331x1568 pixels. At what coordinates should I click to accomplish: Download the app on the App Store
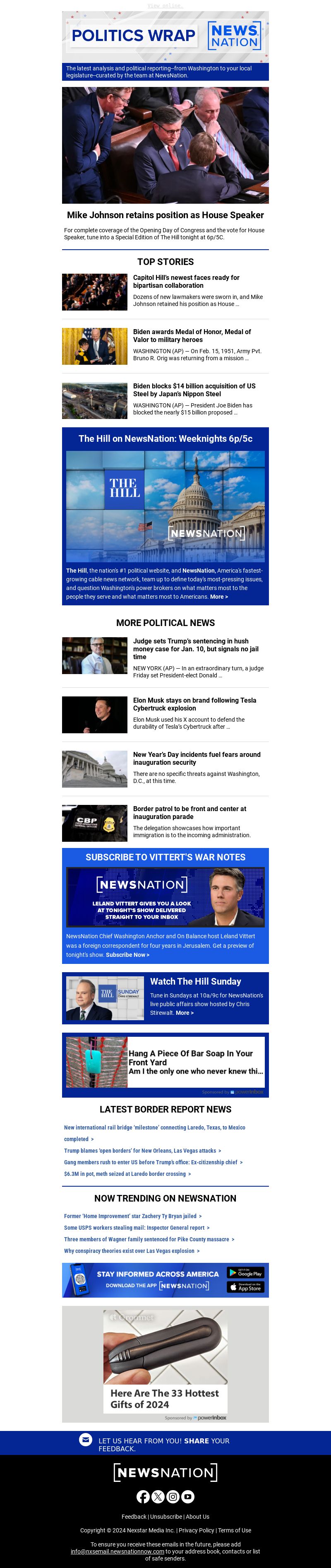[x=245, y=1287]
